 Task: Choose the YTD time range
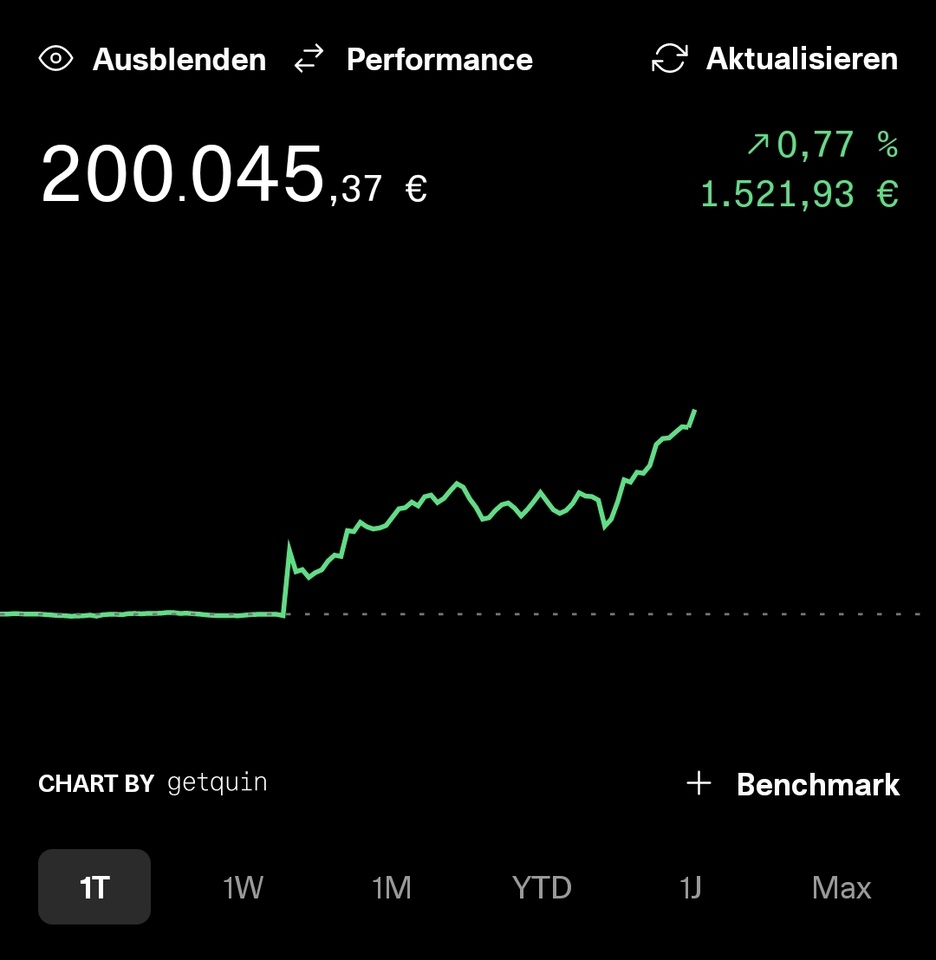541,887
